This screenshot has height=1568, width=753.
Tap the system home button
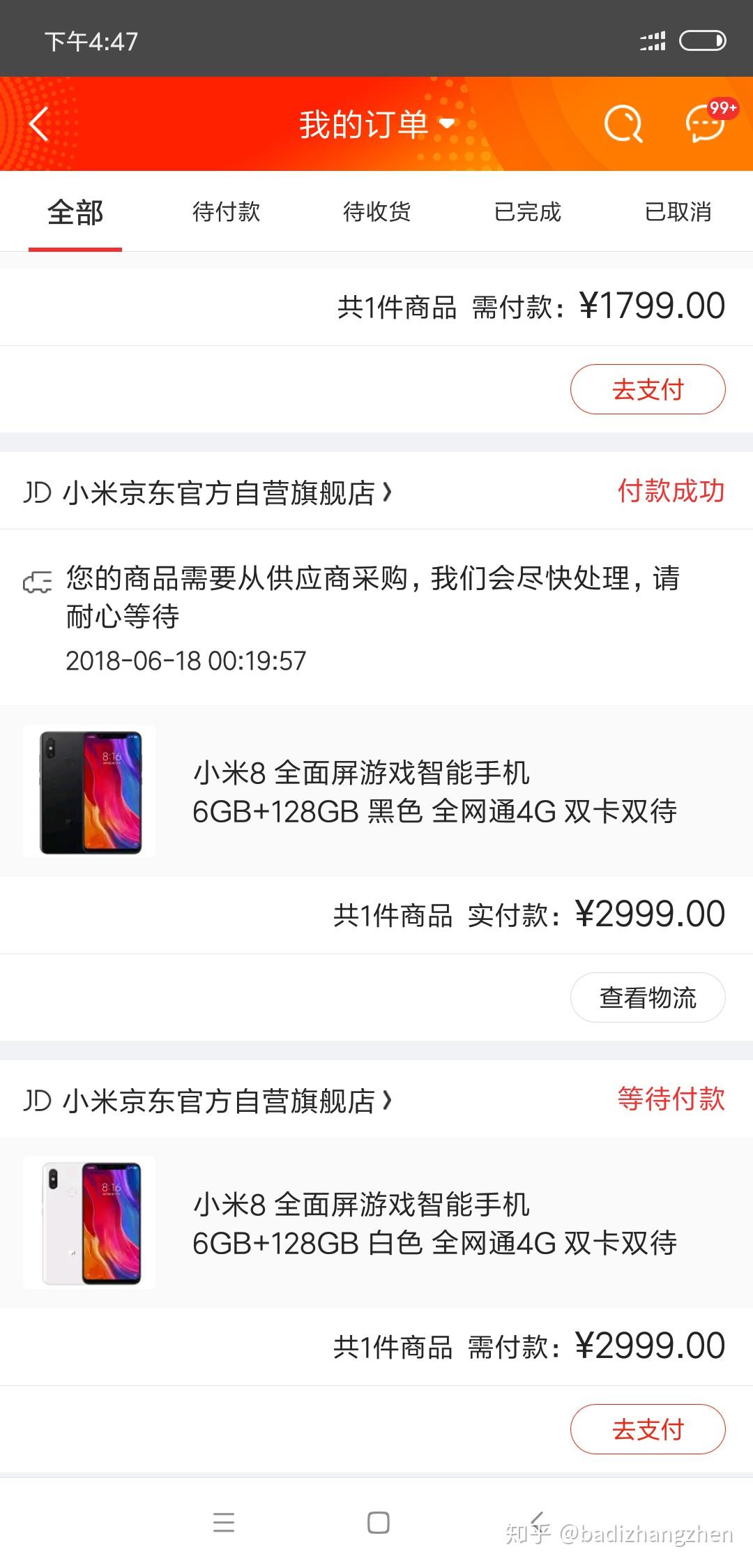[x=378, y=1523]
